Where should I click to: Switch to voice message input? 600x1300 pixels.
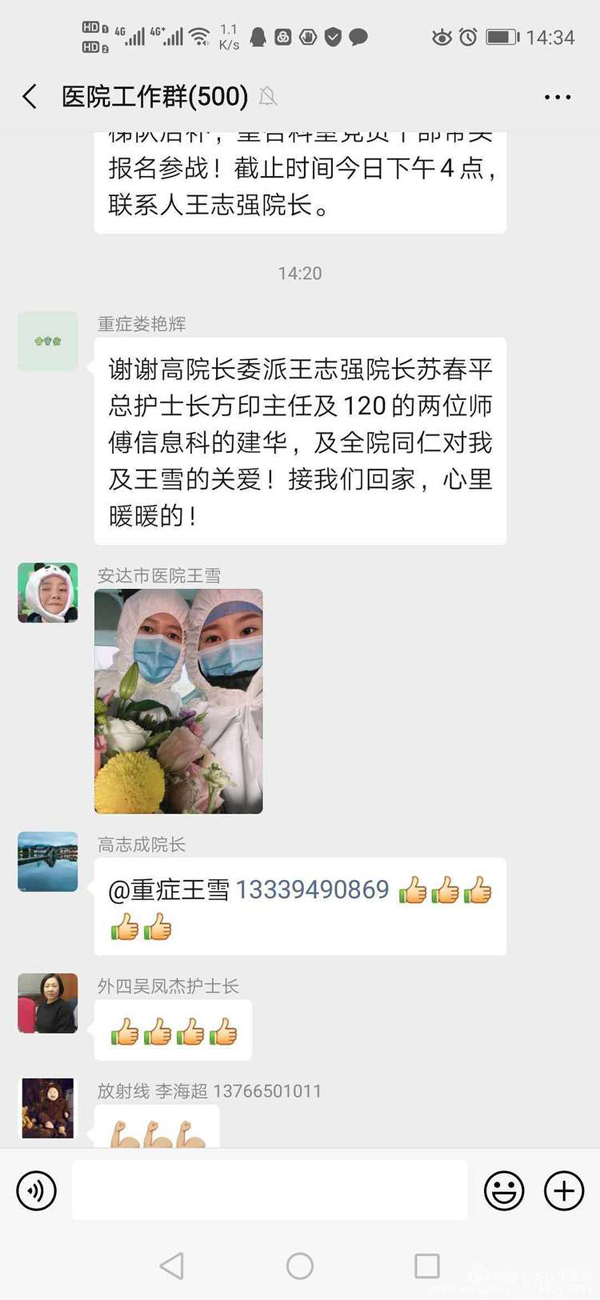(x=37, y=1191)
